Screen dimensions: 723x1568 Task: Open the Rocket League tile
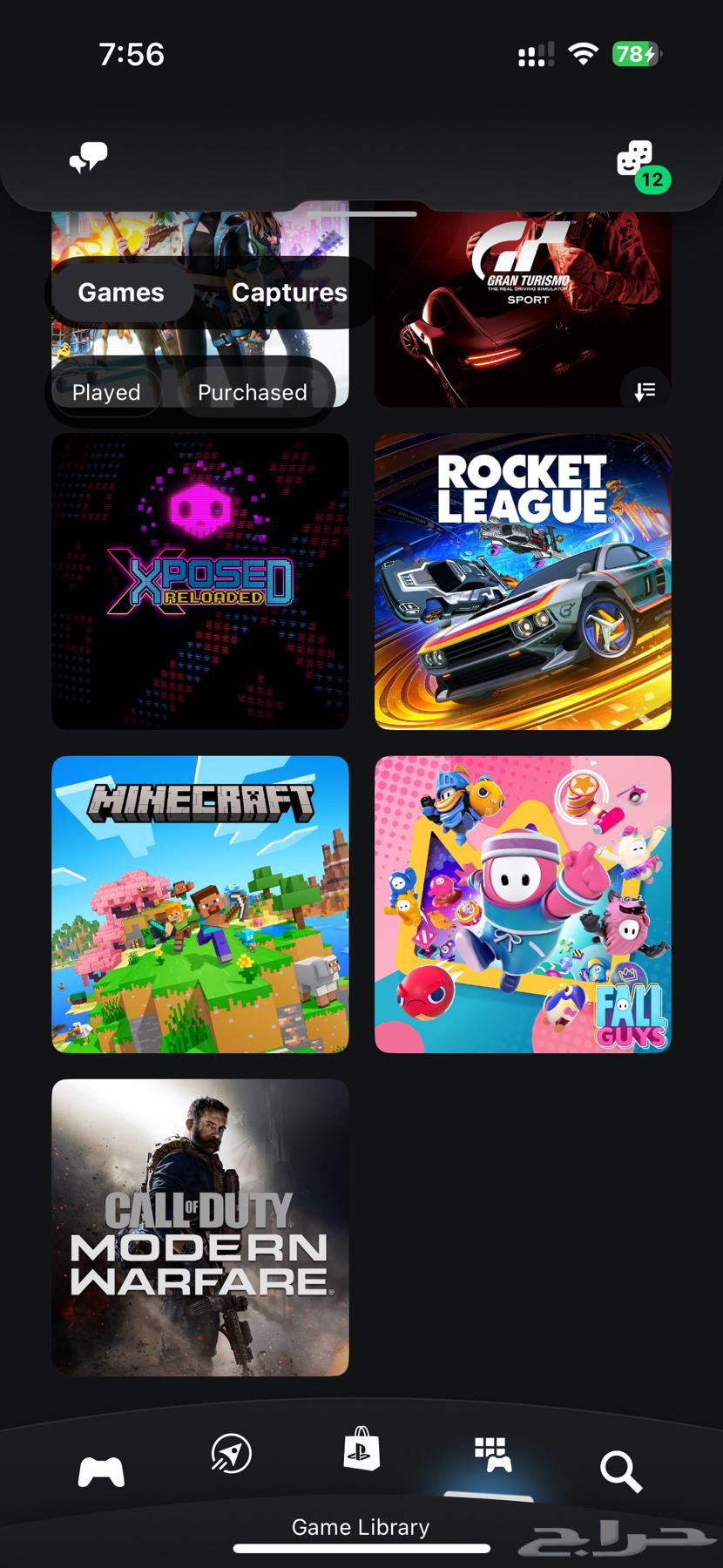(x=523, y=581)
